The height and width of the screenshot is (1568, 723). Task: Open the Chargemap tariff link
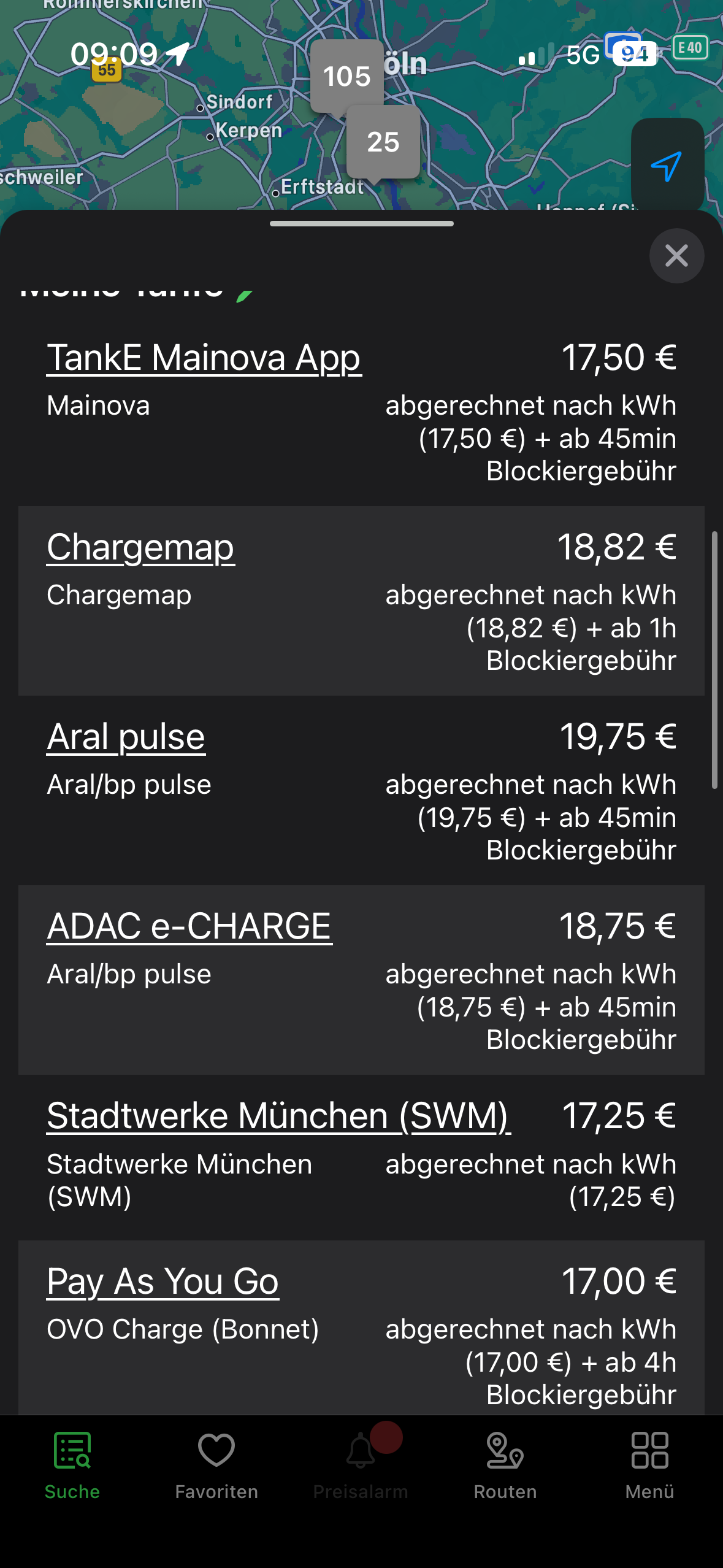click(x=140, y=547)
